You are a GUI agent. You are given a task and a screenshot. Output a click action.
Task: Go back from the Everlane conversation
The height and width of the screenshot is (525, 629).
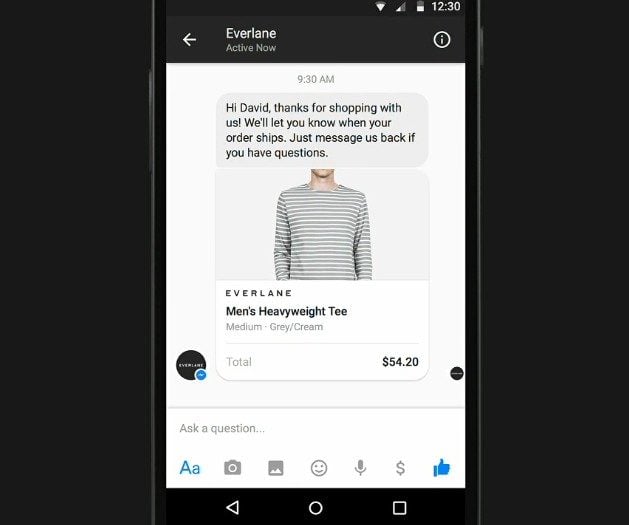click(x=189, y=40)
